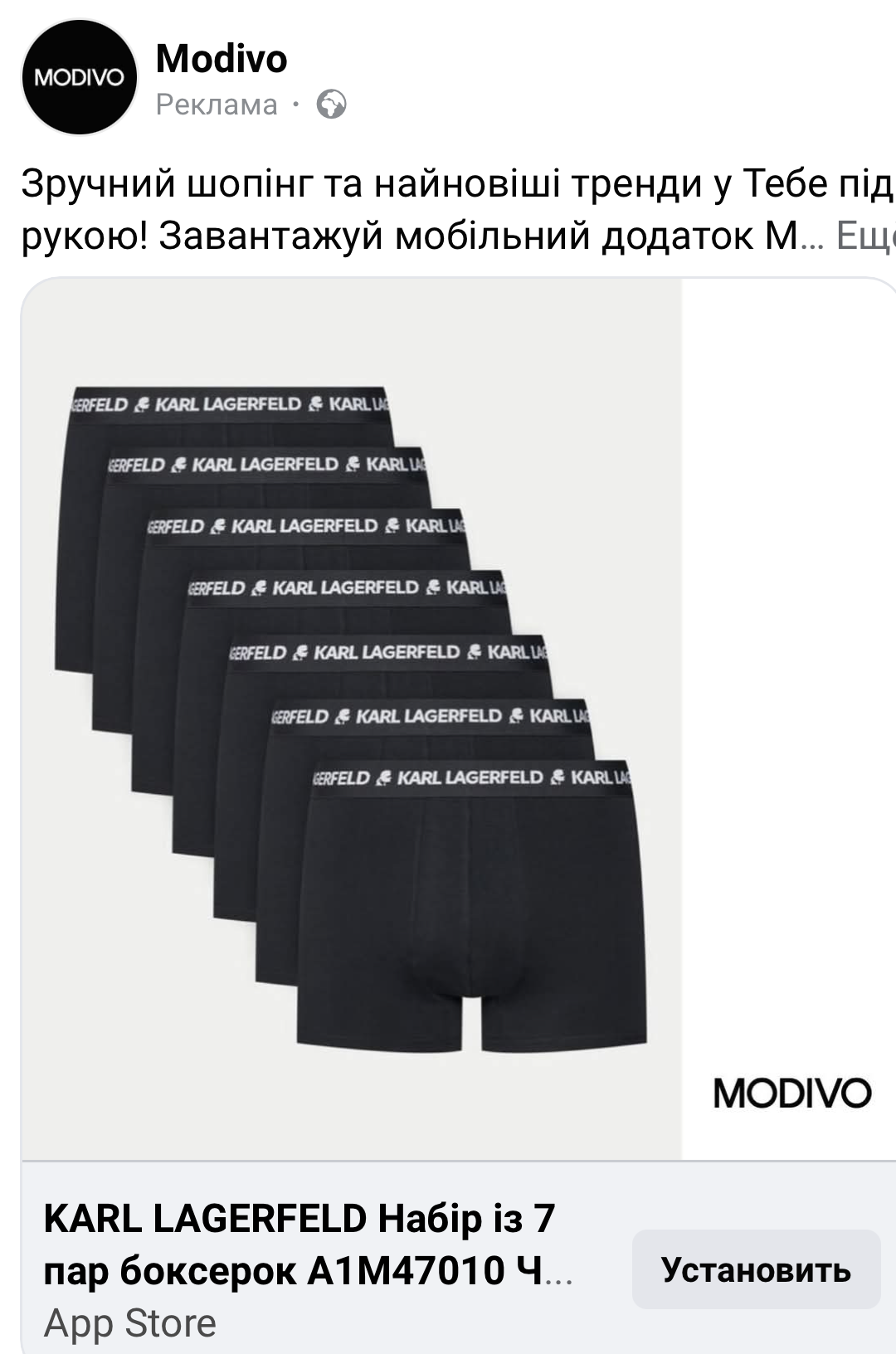Open Modivo profile avatar
The height and width of the screenshot is (1354, 896).
79,77
